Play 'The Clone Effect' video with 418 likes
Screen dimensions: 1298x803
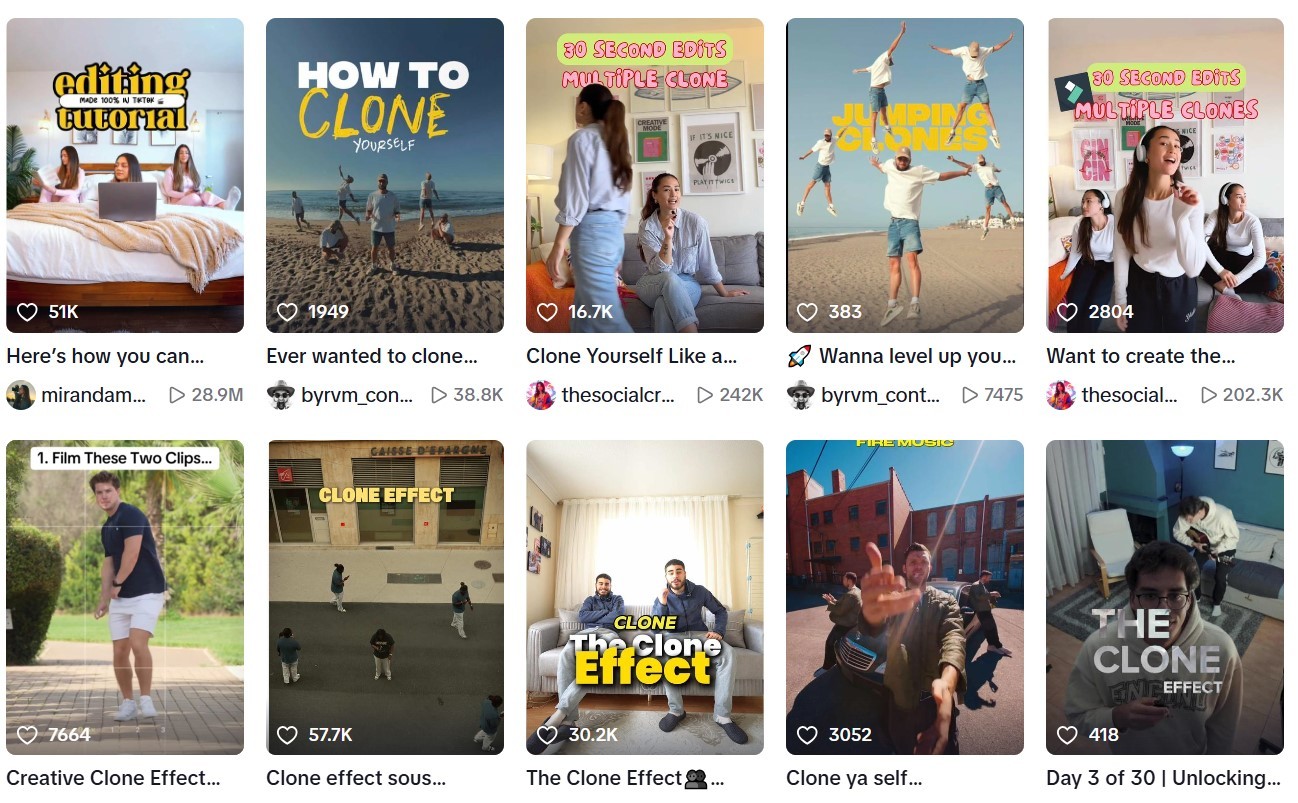pos(1165,597)
